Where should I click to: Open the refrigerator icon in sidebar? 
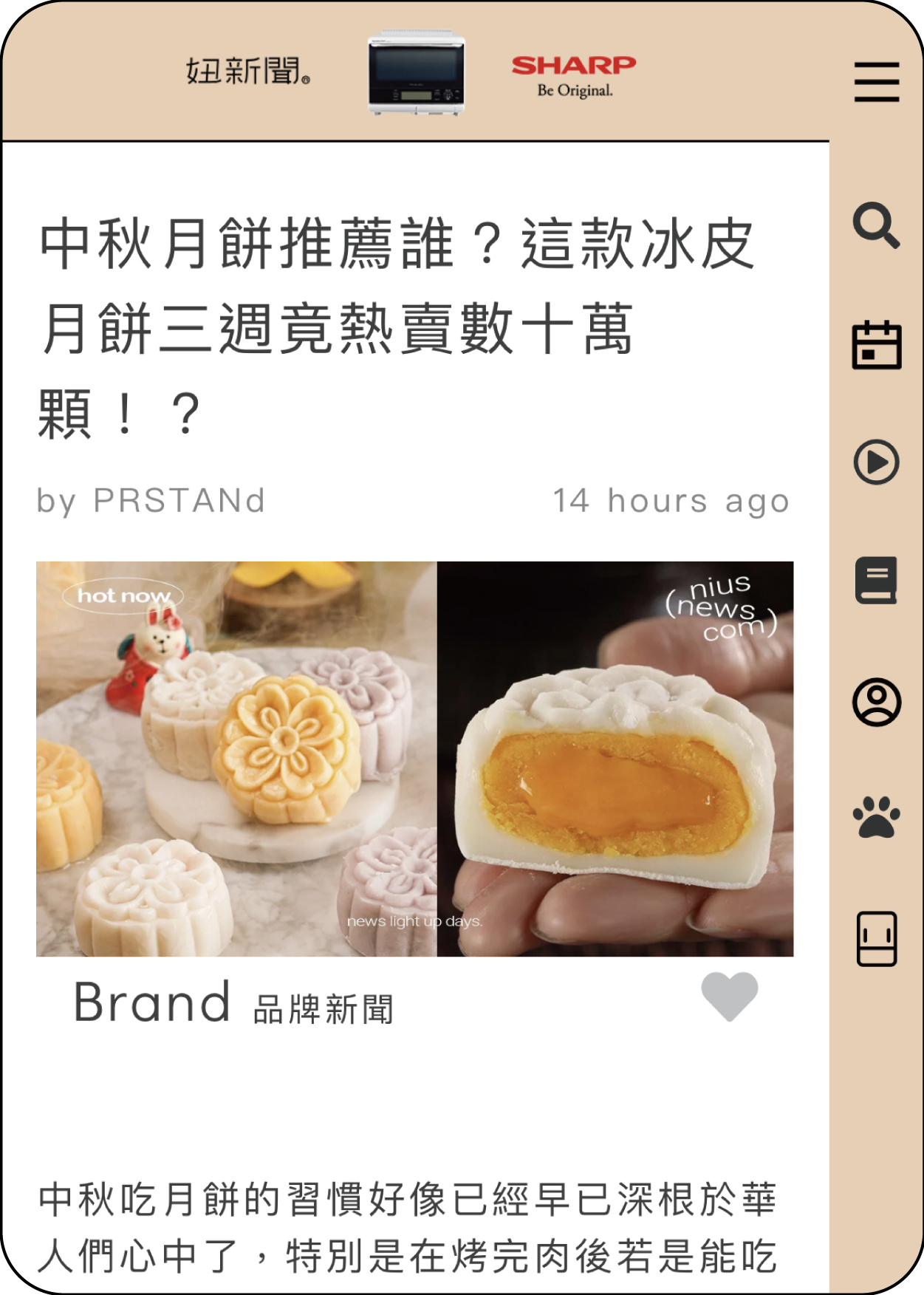pos(877,939)
